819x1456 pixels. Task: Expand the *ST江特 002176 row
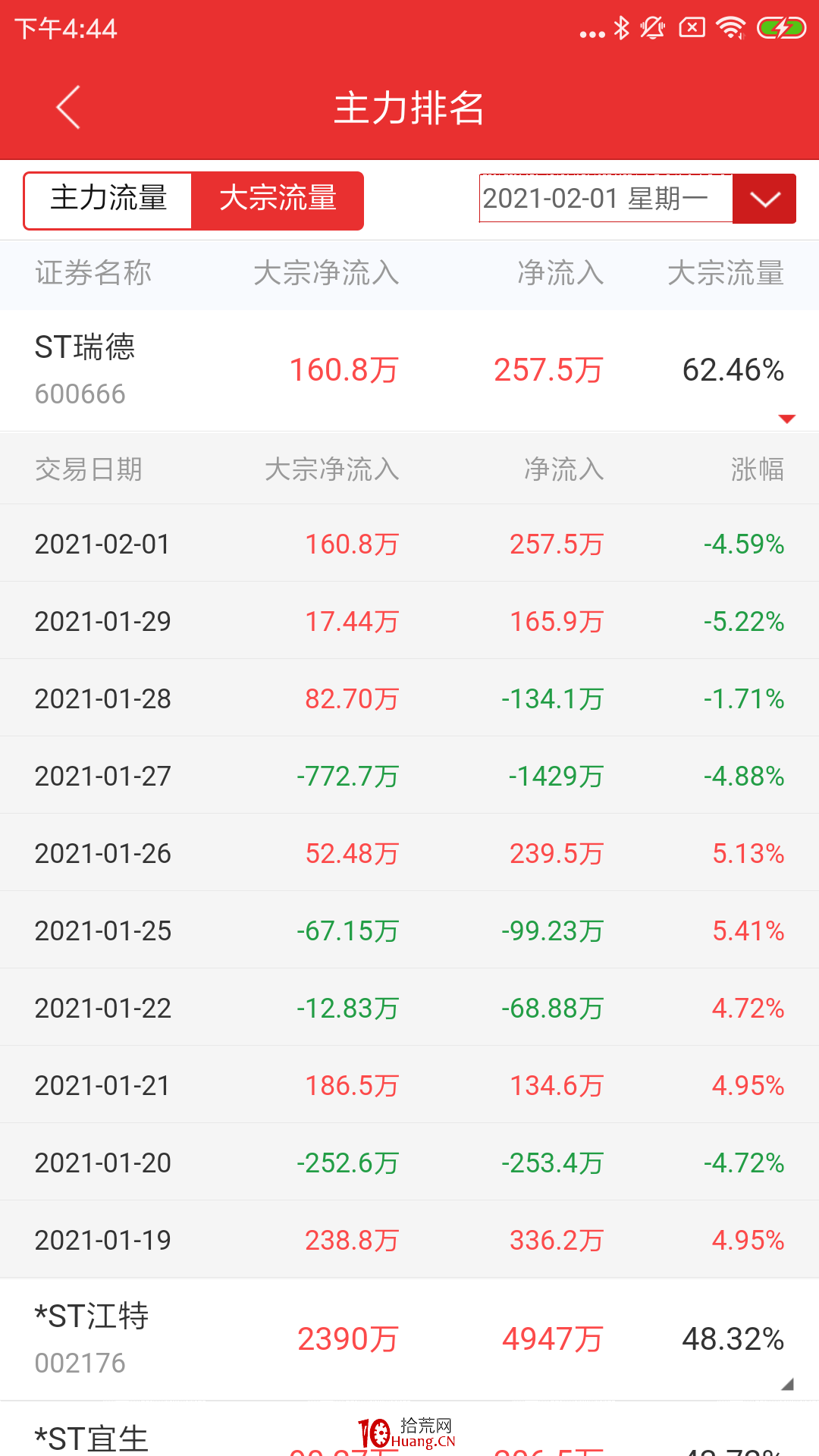(409, 1339)
